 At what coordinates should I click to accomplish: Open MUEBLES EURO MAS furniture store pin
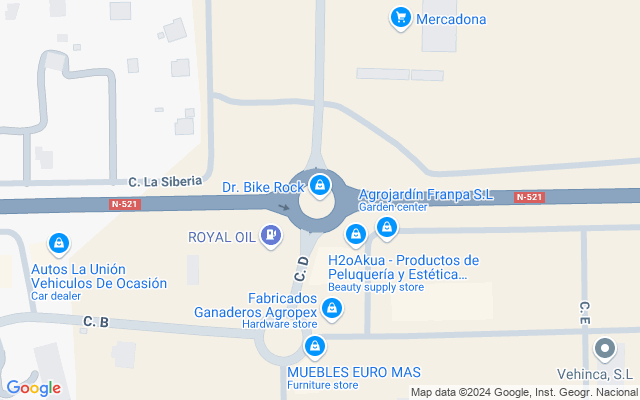click(x=316, y=347)
